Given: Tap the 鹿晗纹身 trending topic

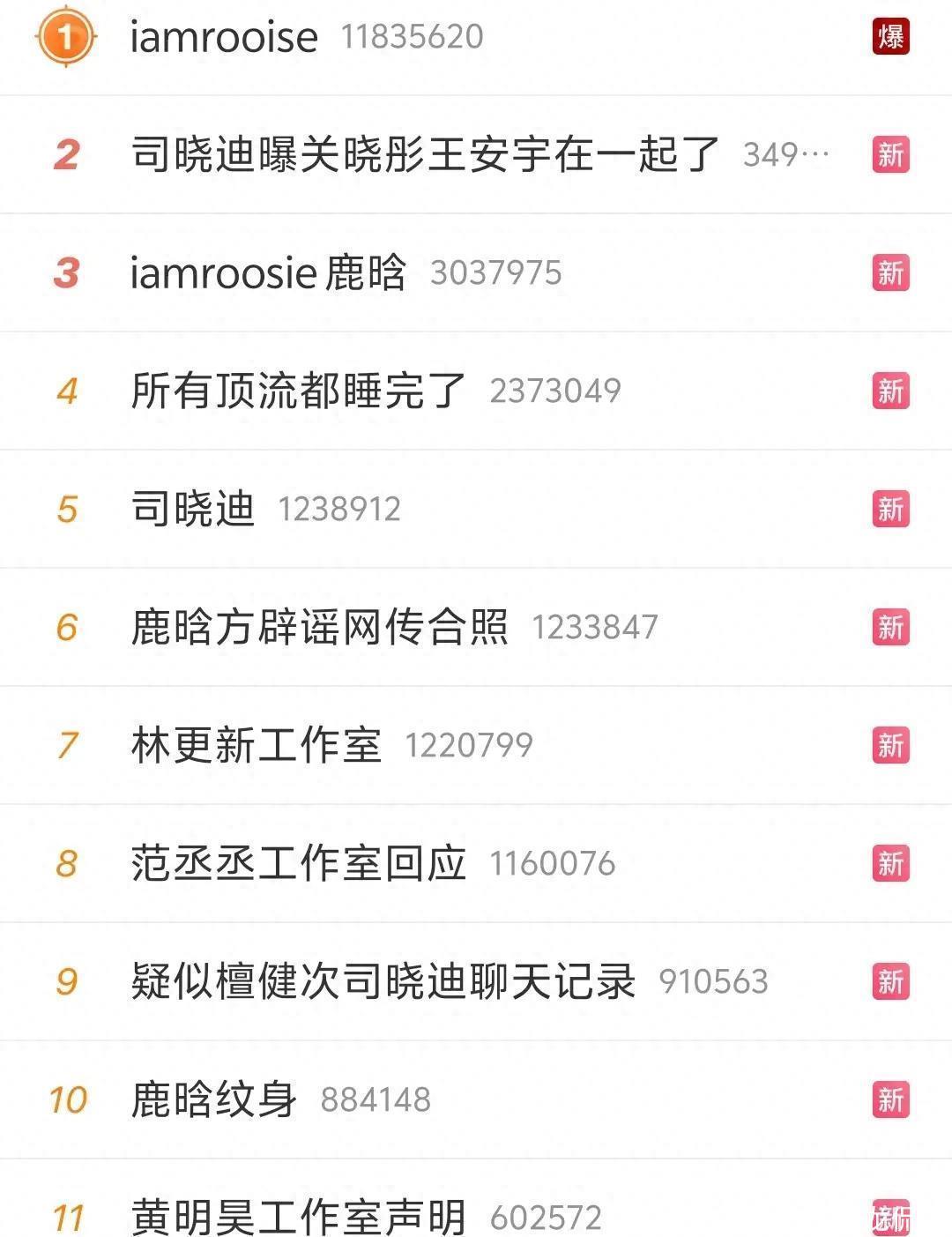Looking at the screenshot, I should coord(213,1099).
